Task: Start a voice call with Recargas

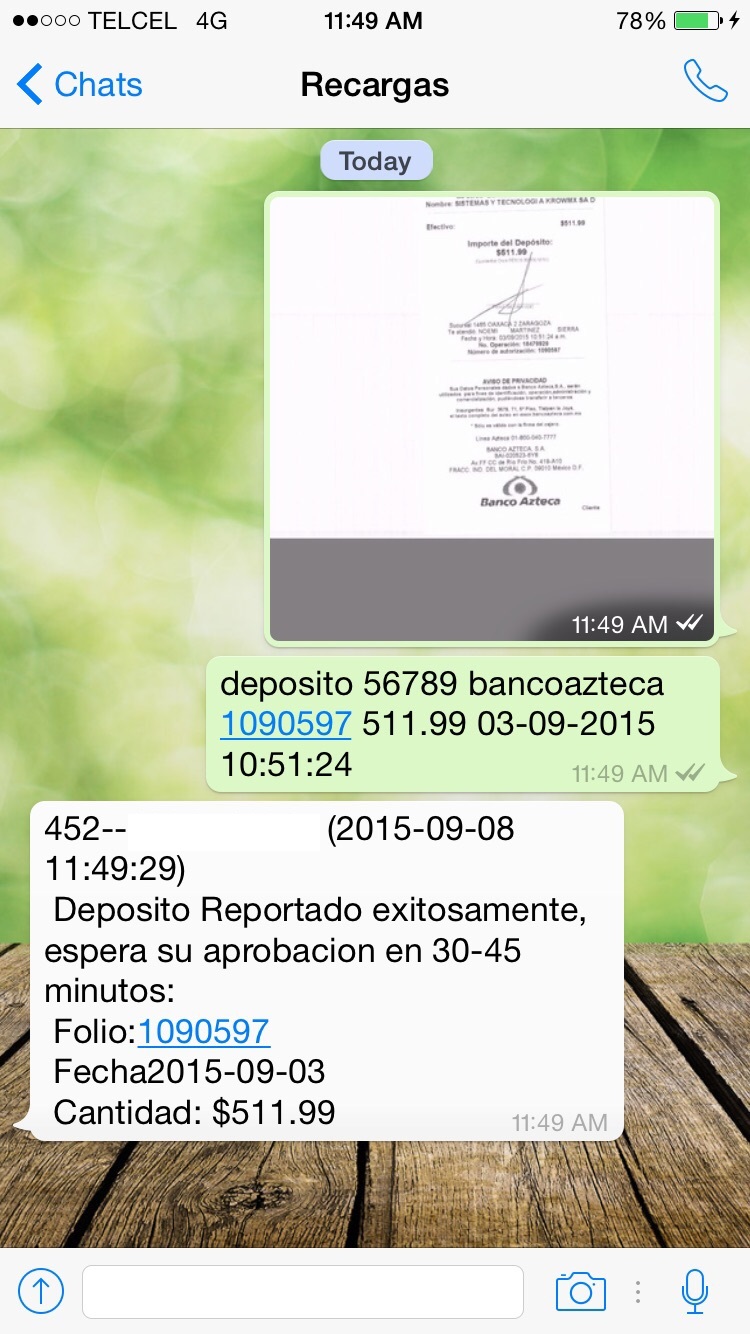Action: click(x=704, y=82)
